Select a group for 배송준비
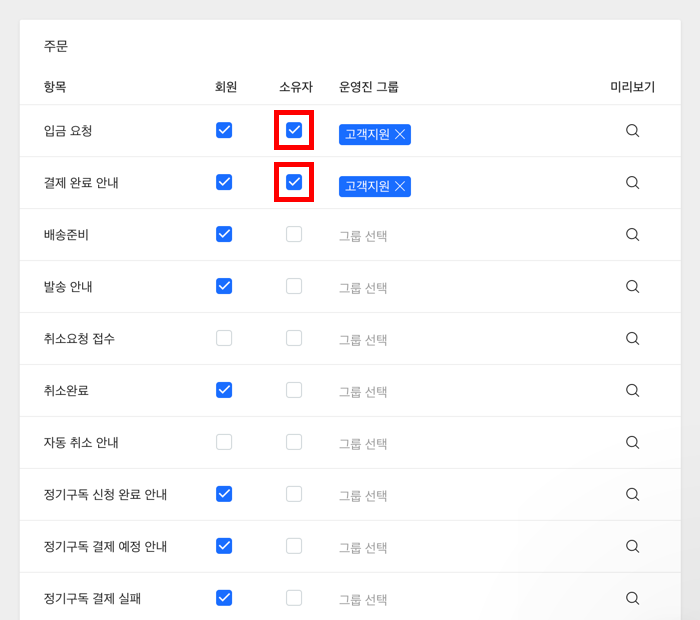Viewport: 700px width, 620px height. point(363,236)
